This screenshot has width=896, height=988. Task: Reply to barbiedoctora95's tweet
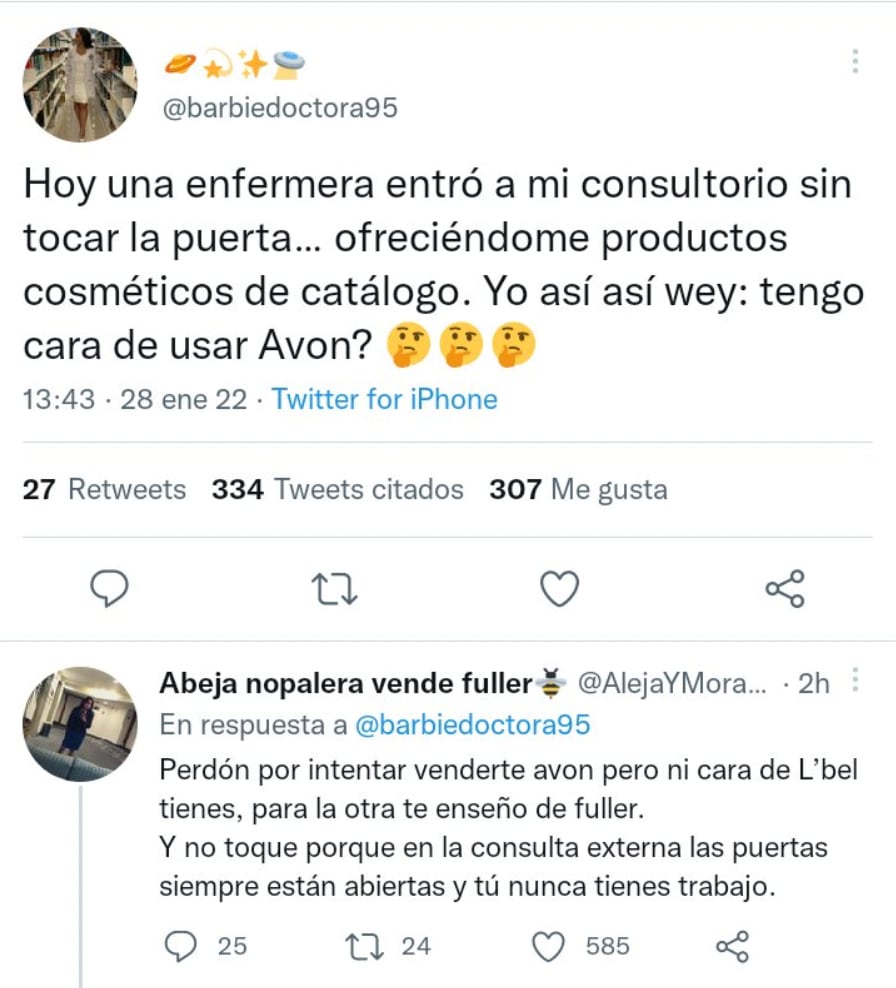point(110,589)
